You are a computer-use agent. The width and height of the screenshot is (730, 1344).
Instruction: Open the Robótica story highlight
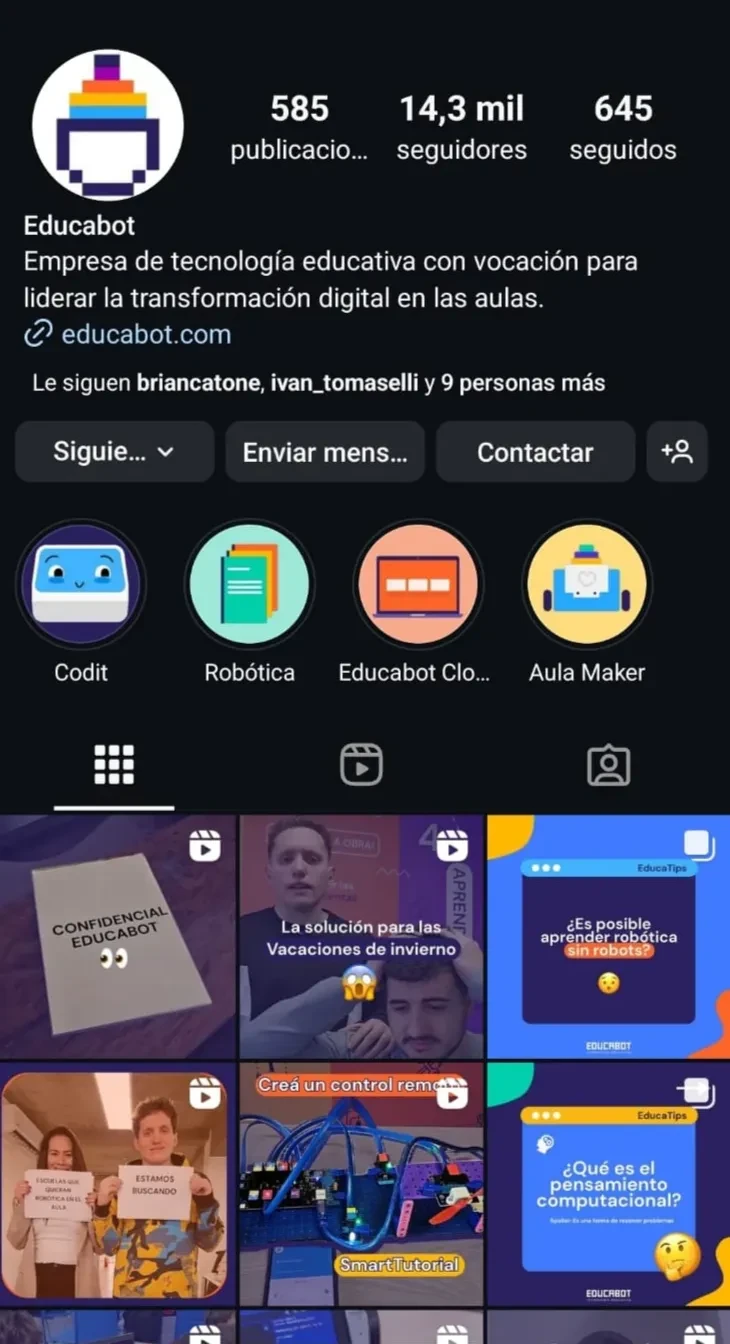pyautogui.click(x=250, y=585)
